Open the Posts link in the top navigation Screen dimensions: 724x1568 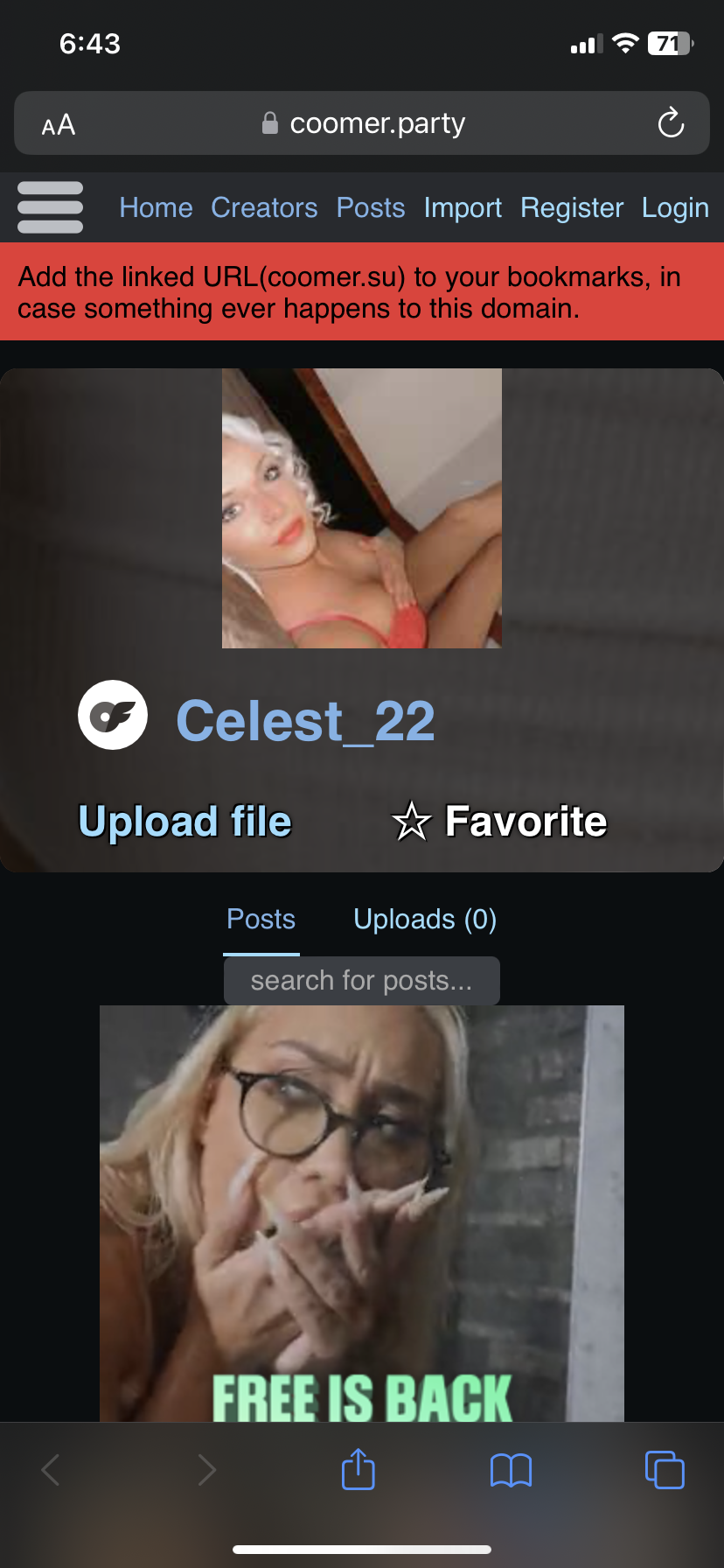(371, 208)
